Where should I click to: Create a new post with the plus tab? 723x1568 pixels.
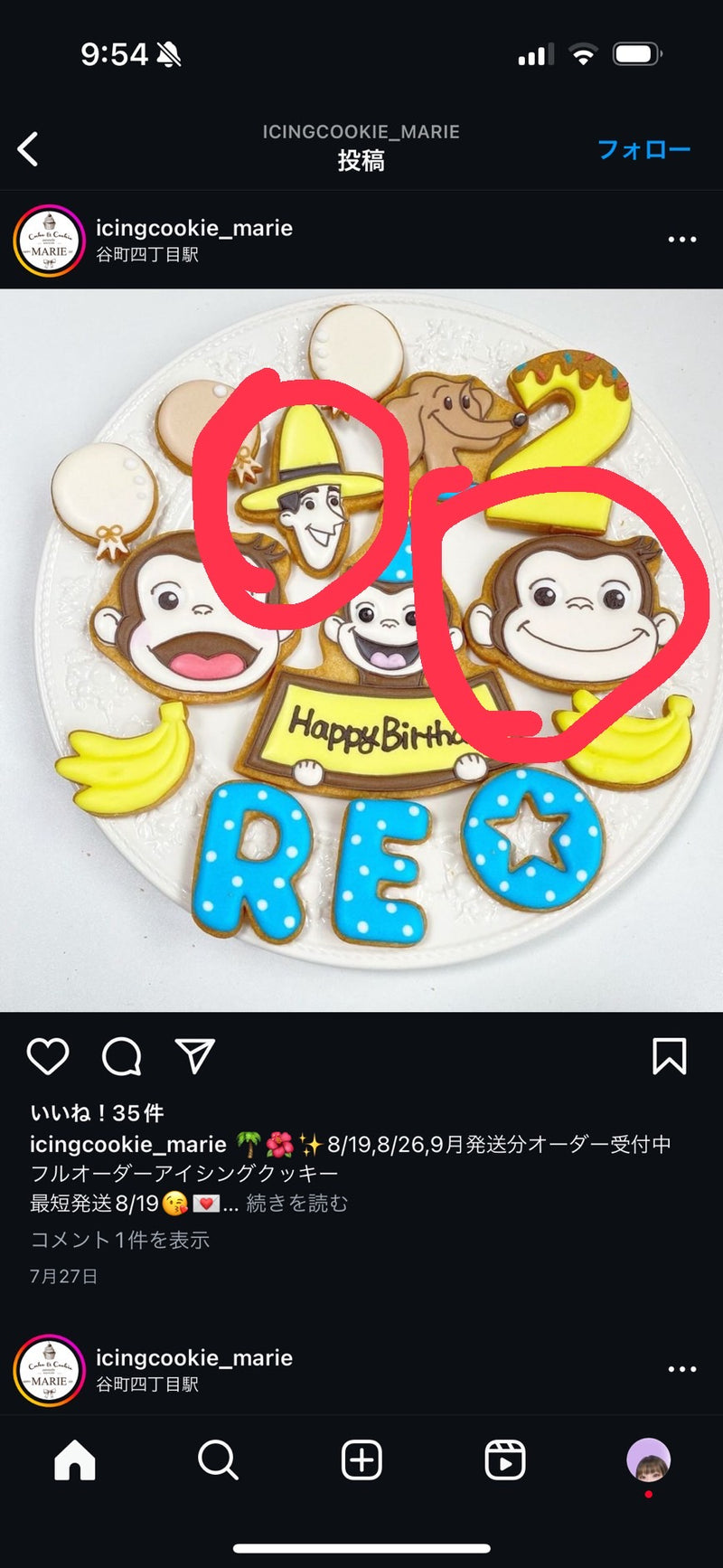(361, 1459)
